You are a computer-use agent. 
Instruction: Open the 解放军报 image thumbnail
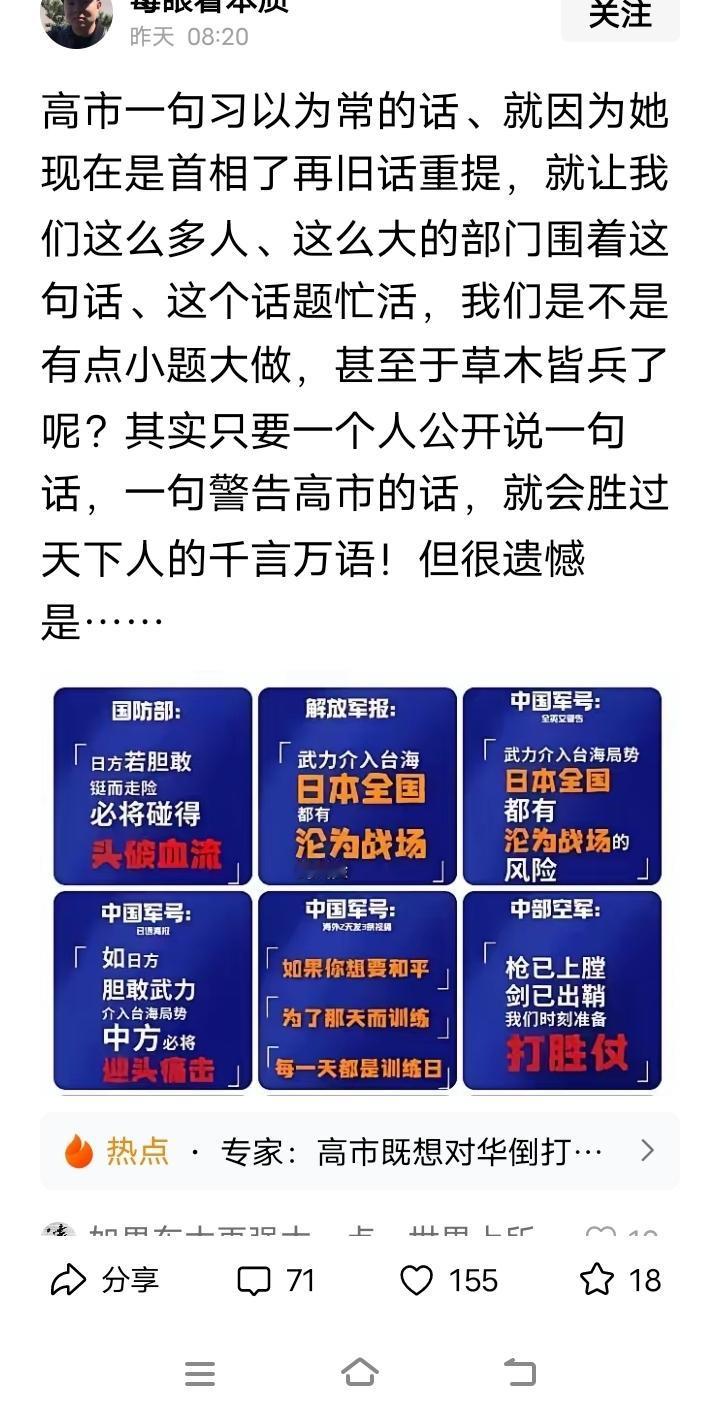(357, 785)
